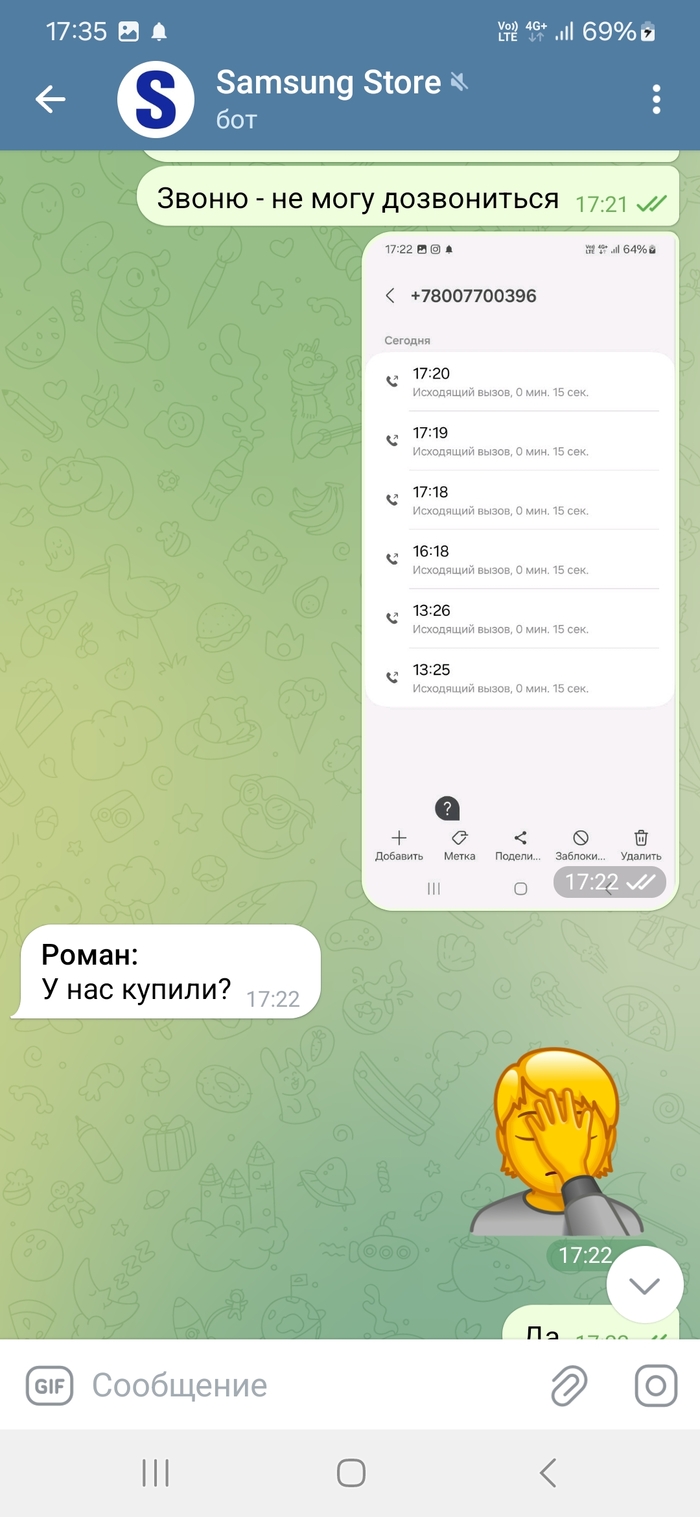Go back from the Samsung Store chat

(50, 98)
